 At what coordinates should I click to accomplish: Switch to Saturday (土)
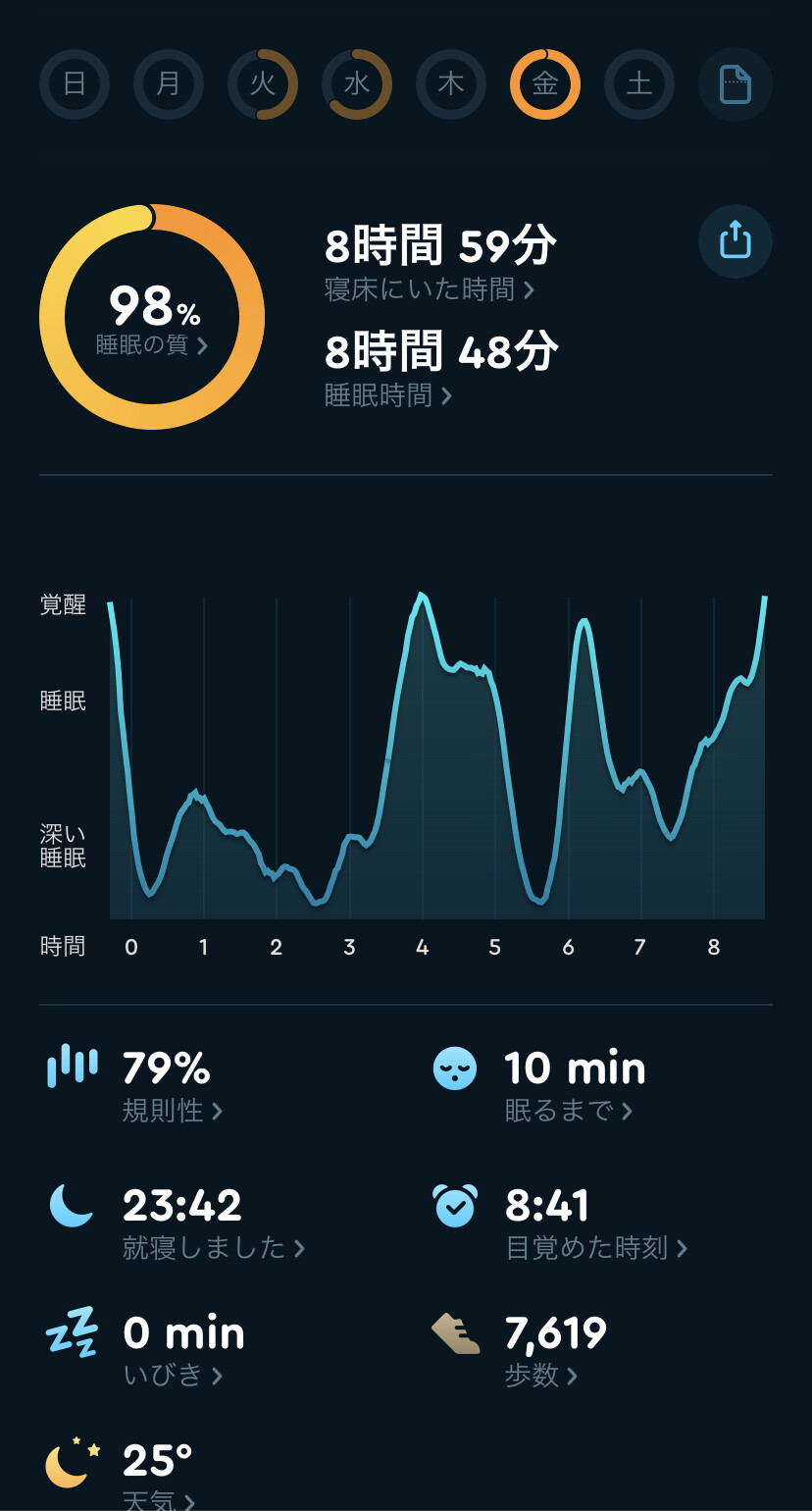pos(639,84)
